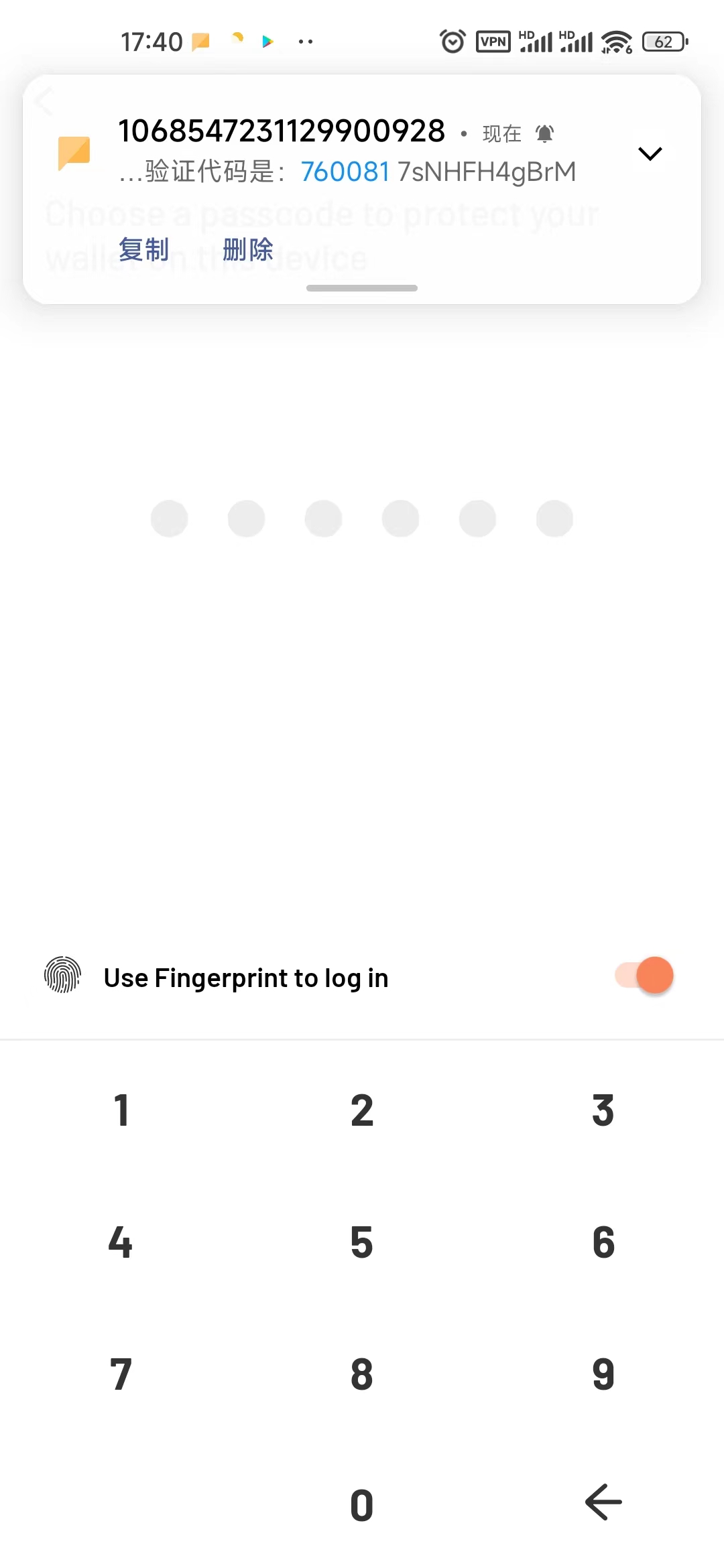This screenshot has width=724, height=1568.
Task: Enter digit 7 on the keypad
Action: pyautogui.click(x=121, y=1374)
